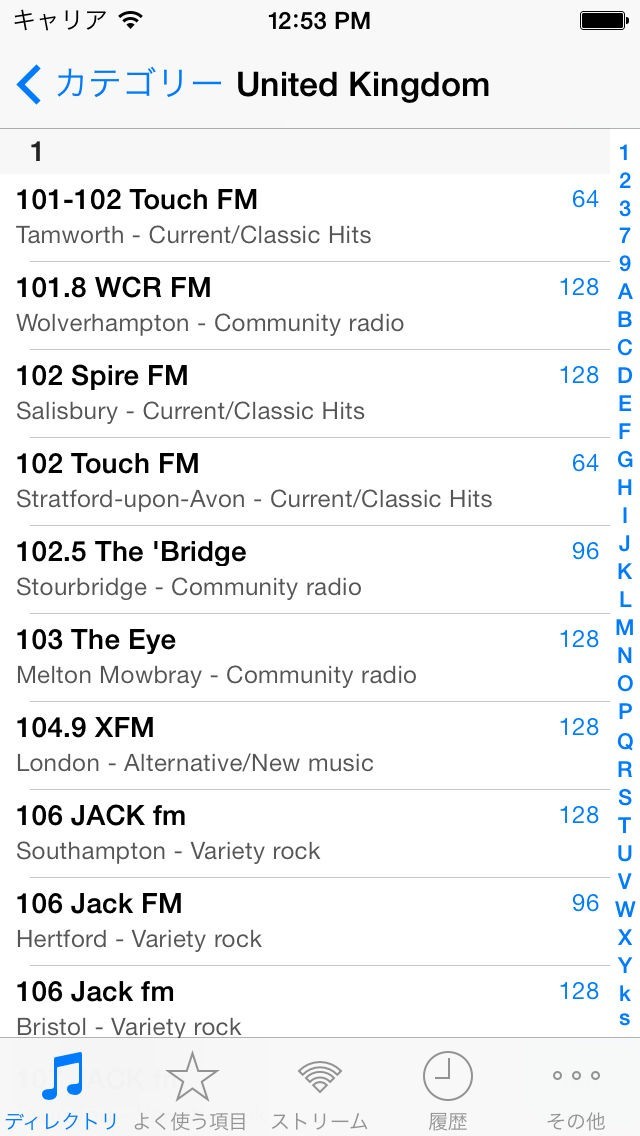
Task: Switch to the 履歴 history tab
Action: 447,1090
